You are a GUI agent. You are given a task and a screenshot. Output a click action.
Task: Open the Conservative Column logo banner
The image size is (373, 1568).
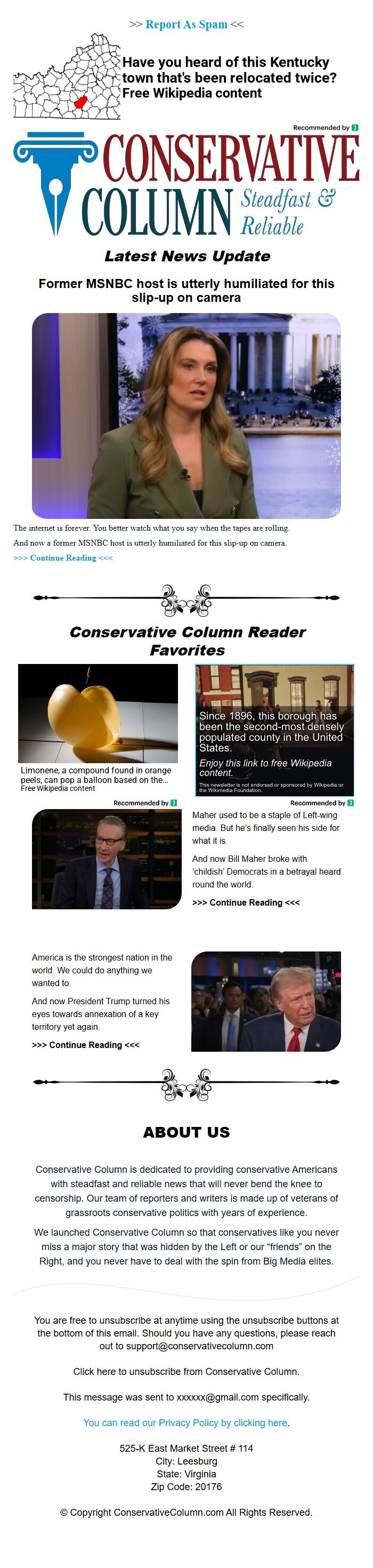tap(186, 185)
